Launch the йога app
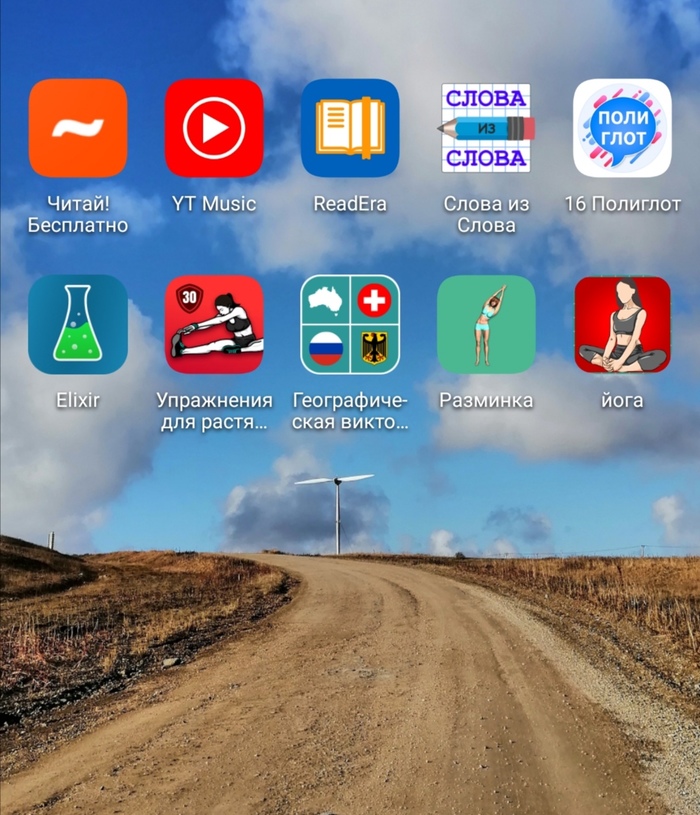 tap(622, 325)
